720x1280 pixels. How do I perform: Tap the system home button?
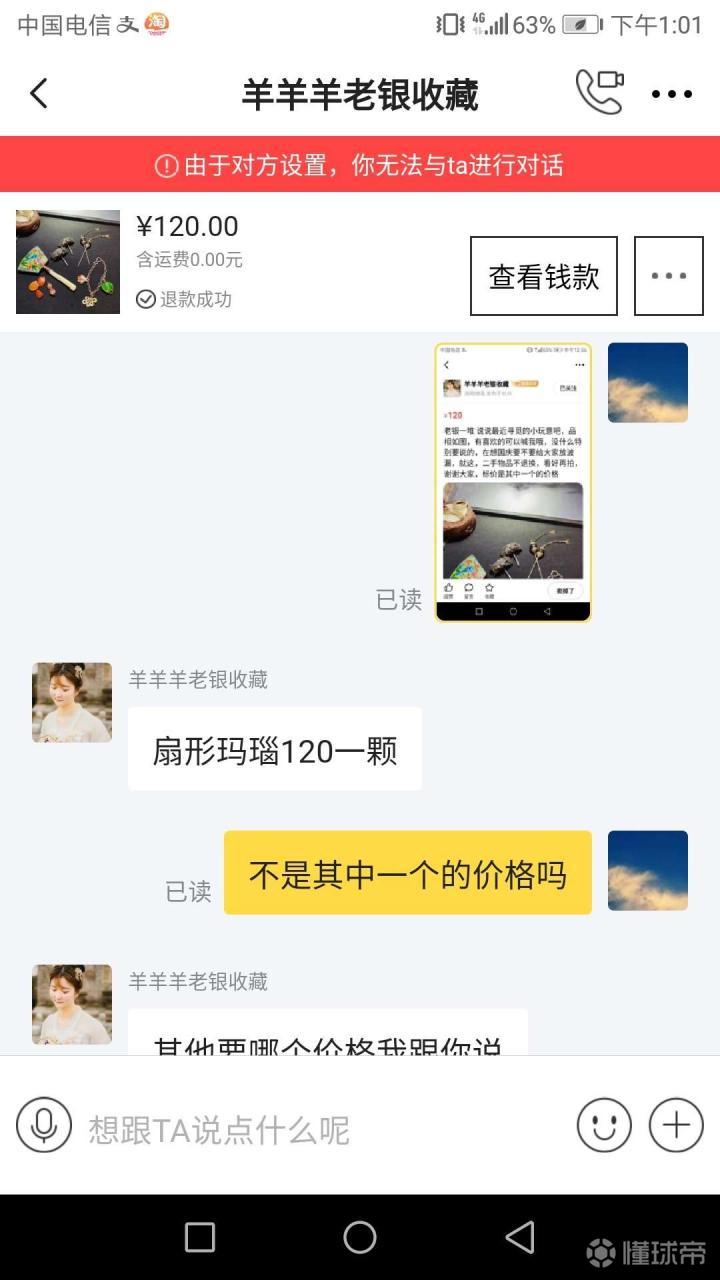coord(360,1237)
